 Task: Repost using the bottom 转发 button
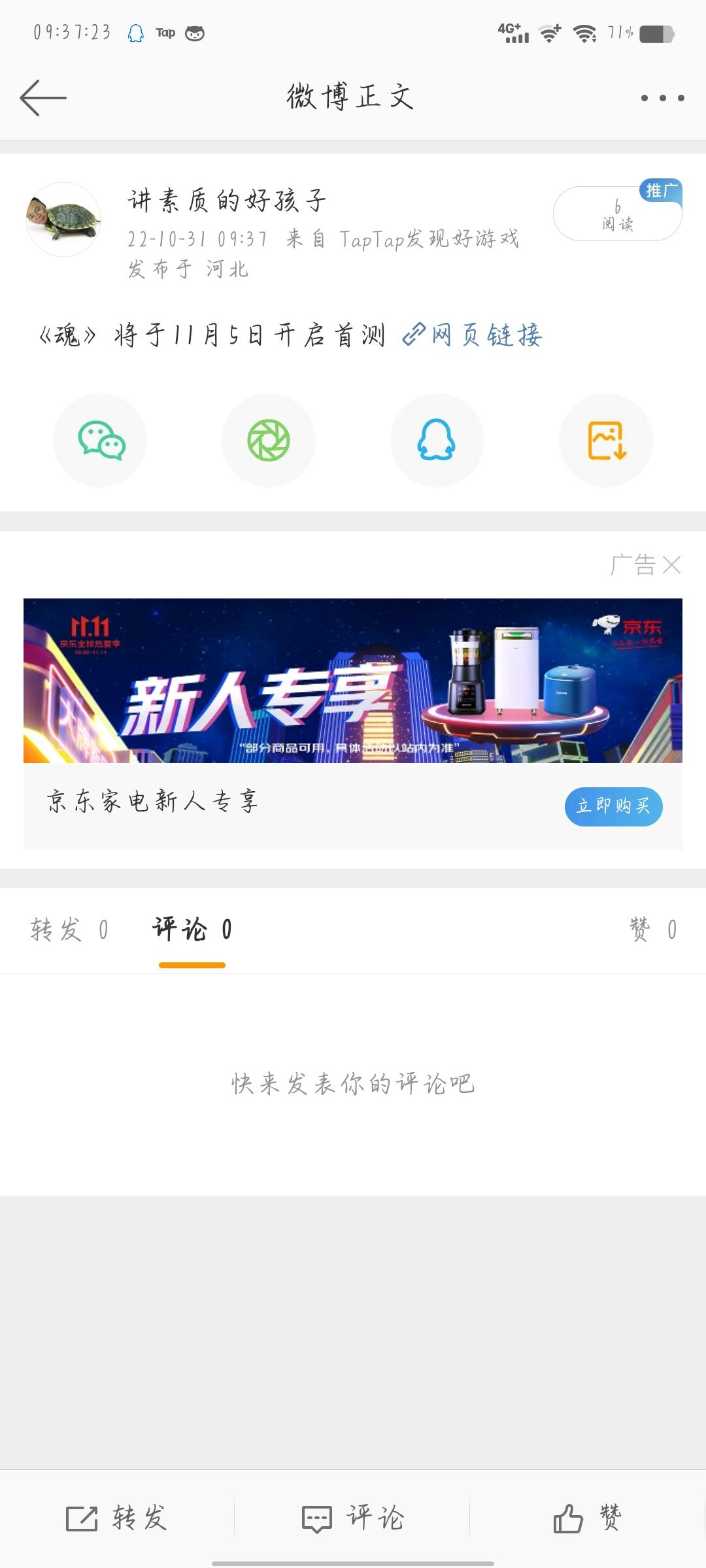coord(118,1517)
